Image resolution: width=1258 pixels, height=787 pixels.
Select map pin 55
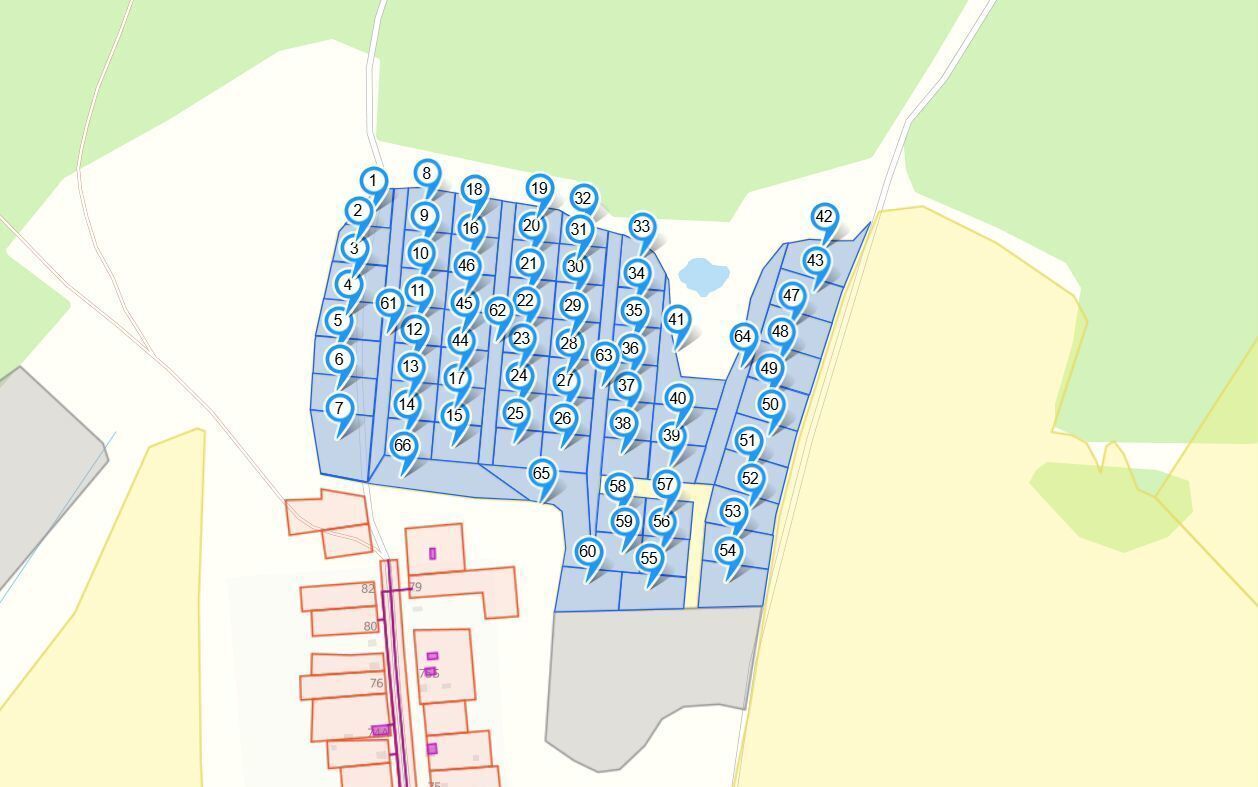click(649, 557)
